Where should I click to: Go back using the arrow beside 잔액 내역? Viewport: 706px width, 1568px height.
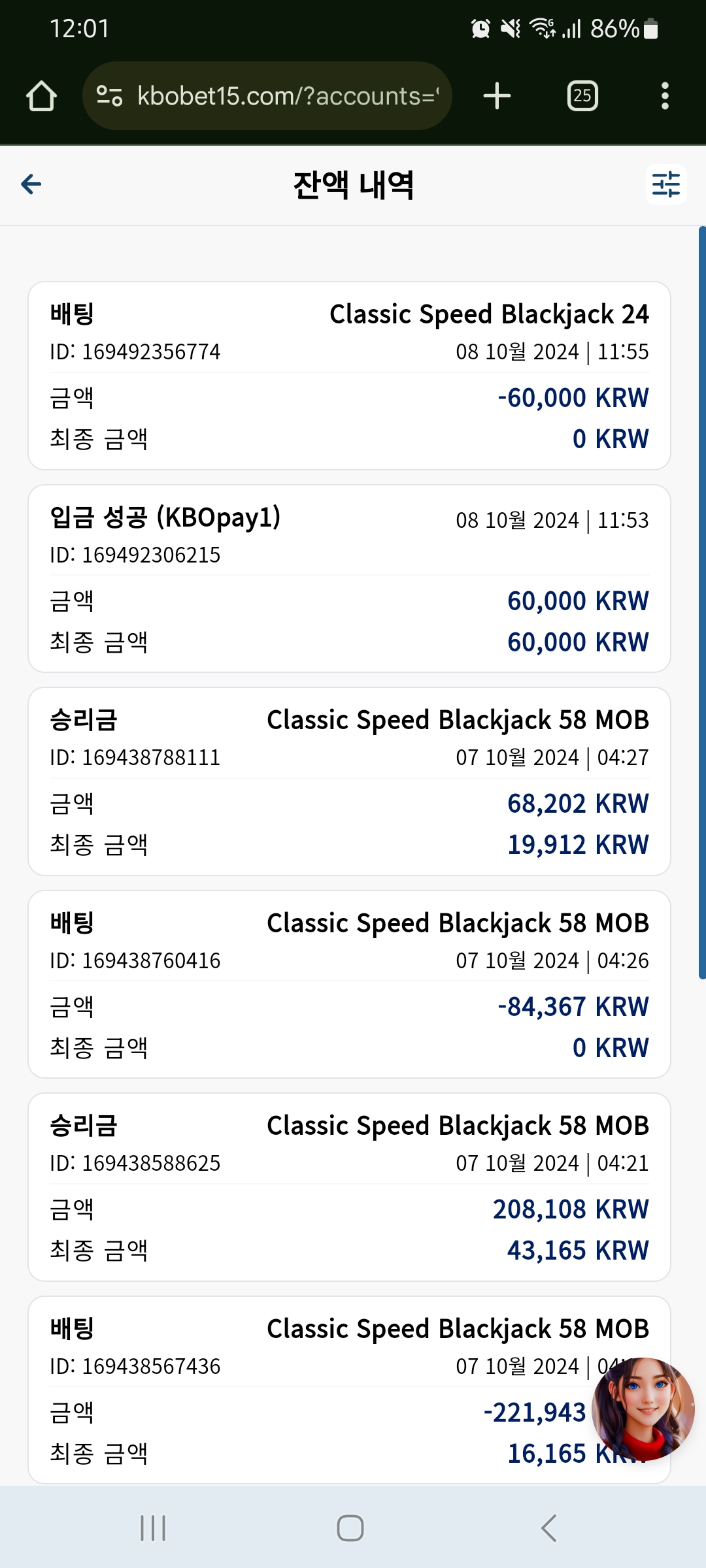click(x=31, y=184)
